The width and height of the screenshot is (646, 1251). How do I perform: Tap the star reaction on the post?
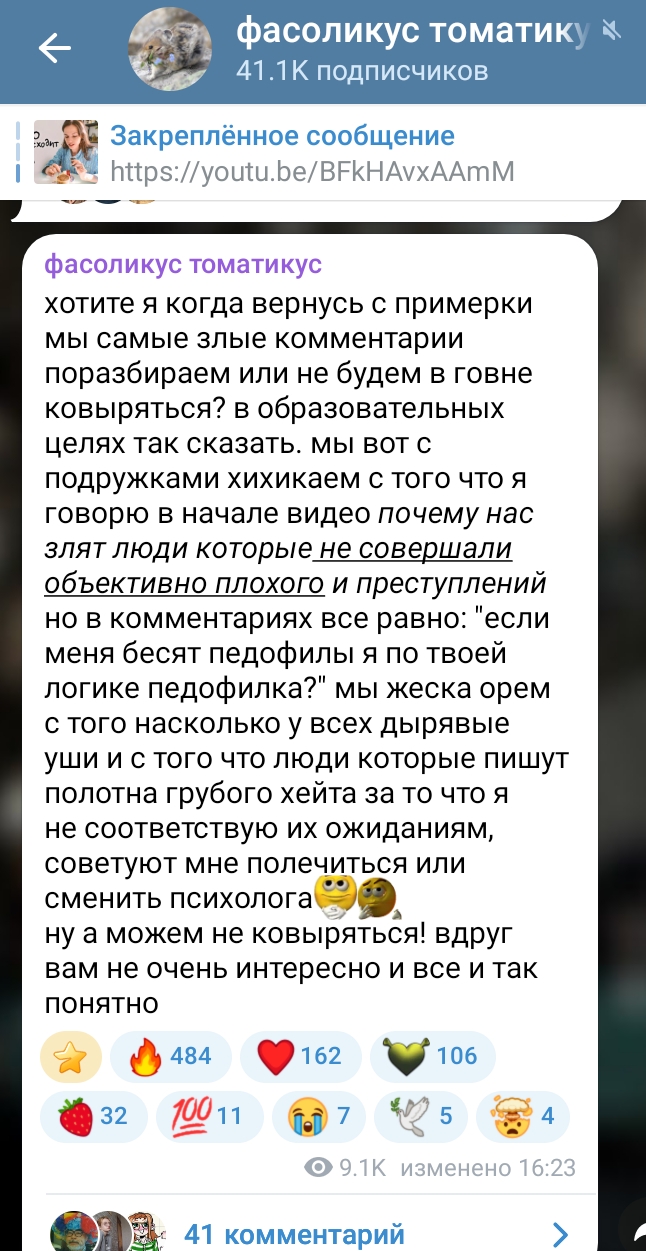click(x=70, y=1056)
